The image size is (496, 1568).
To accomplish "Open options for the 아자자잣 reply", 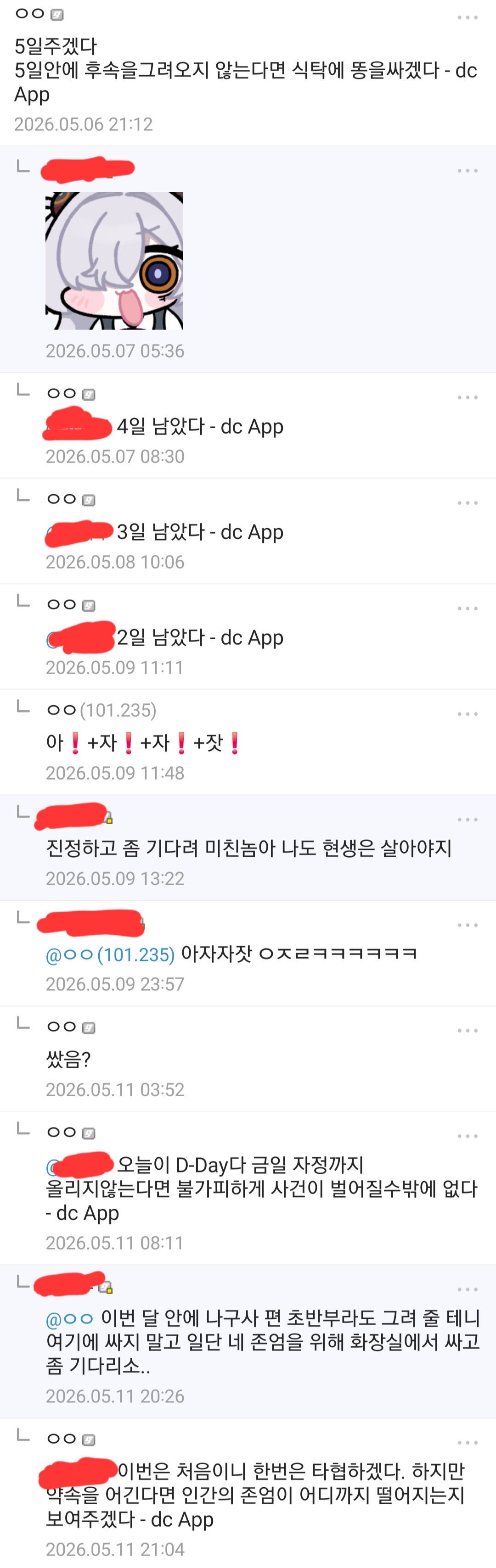I will click(x=468, y=925).
